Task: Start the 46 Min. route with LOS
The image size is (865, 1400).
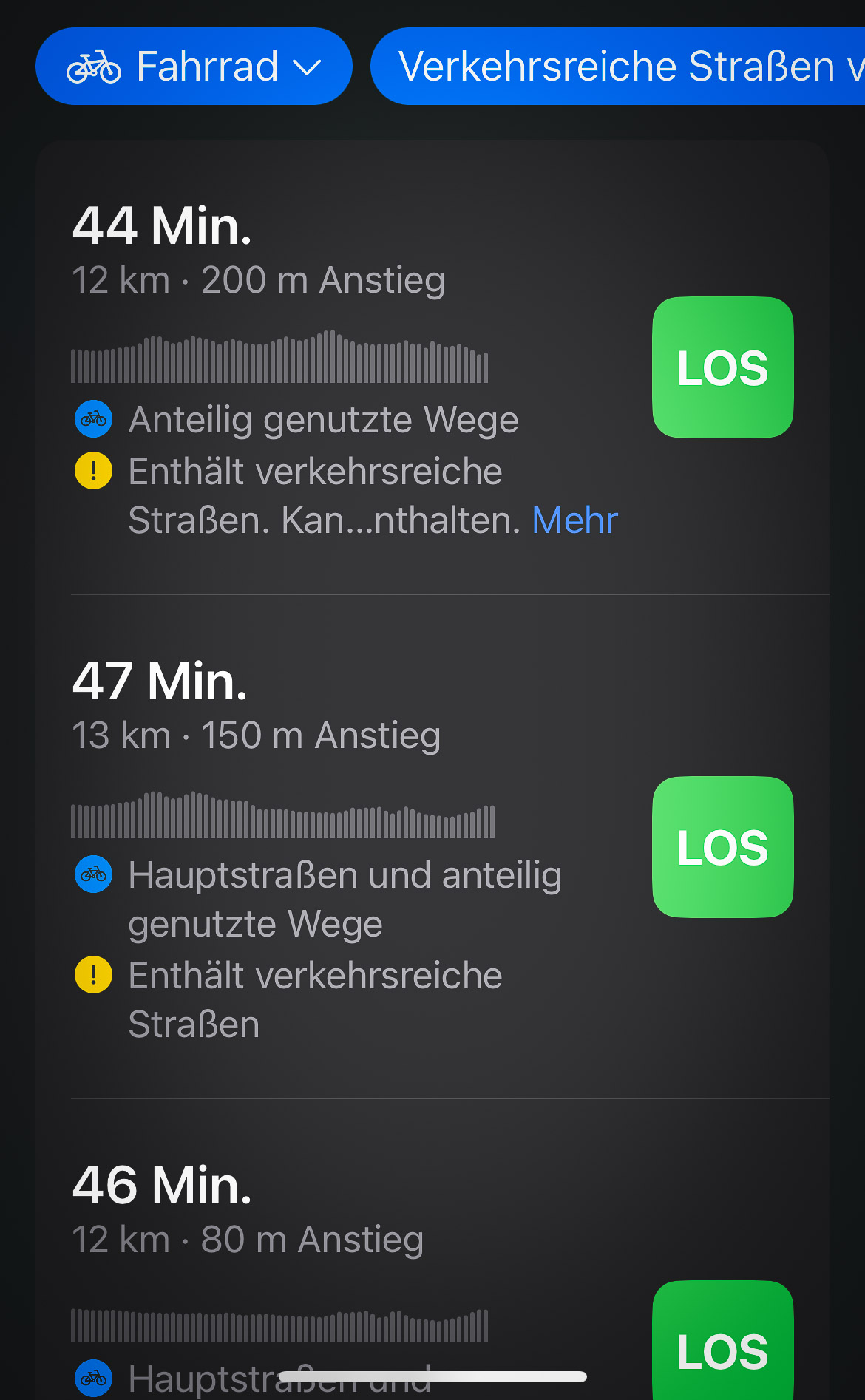Action: pyautogui.click(x=723, y=1341)
